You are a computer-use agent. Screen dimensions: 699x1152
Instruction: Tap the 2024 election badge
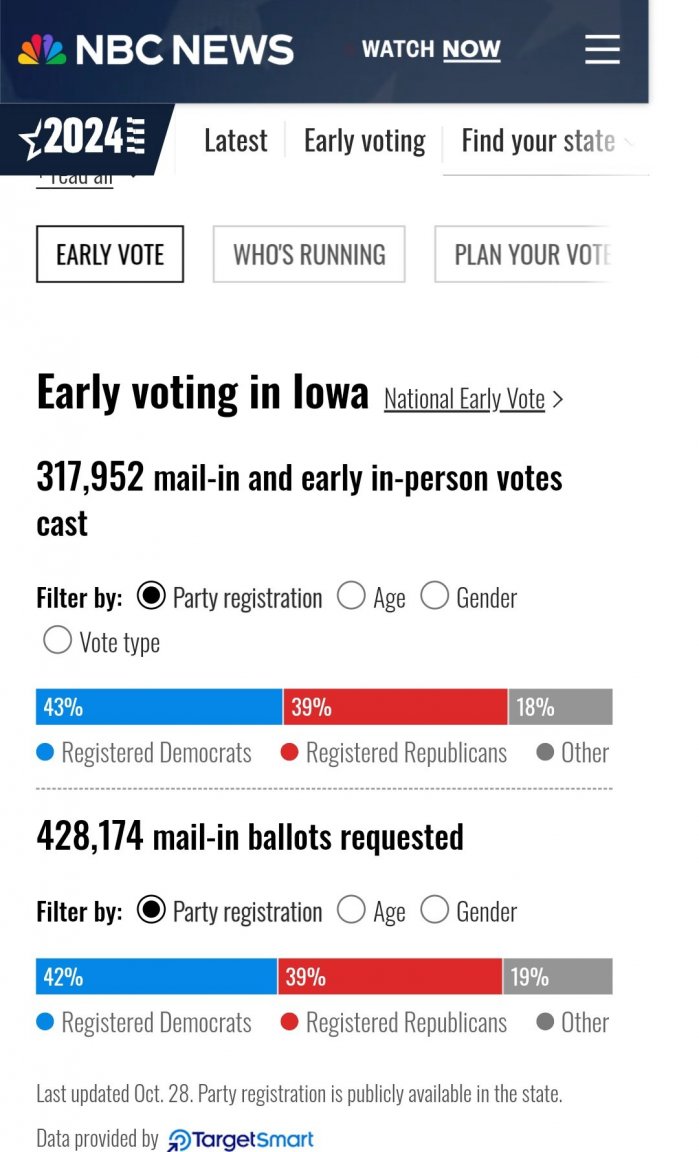click(x=82, y=138)
